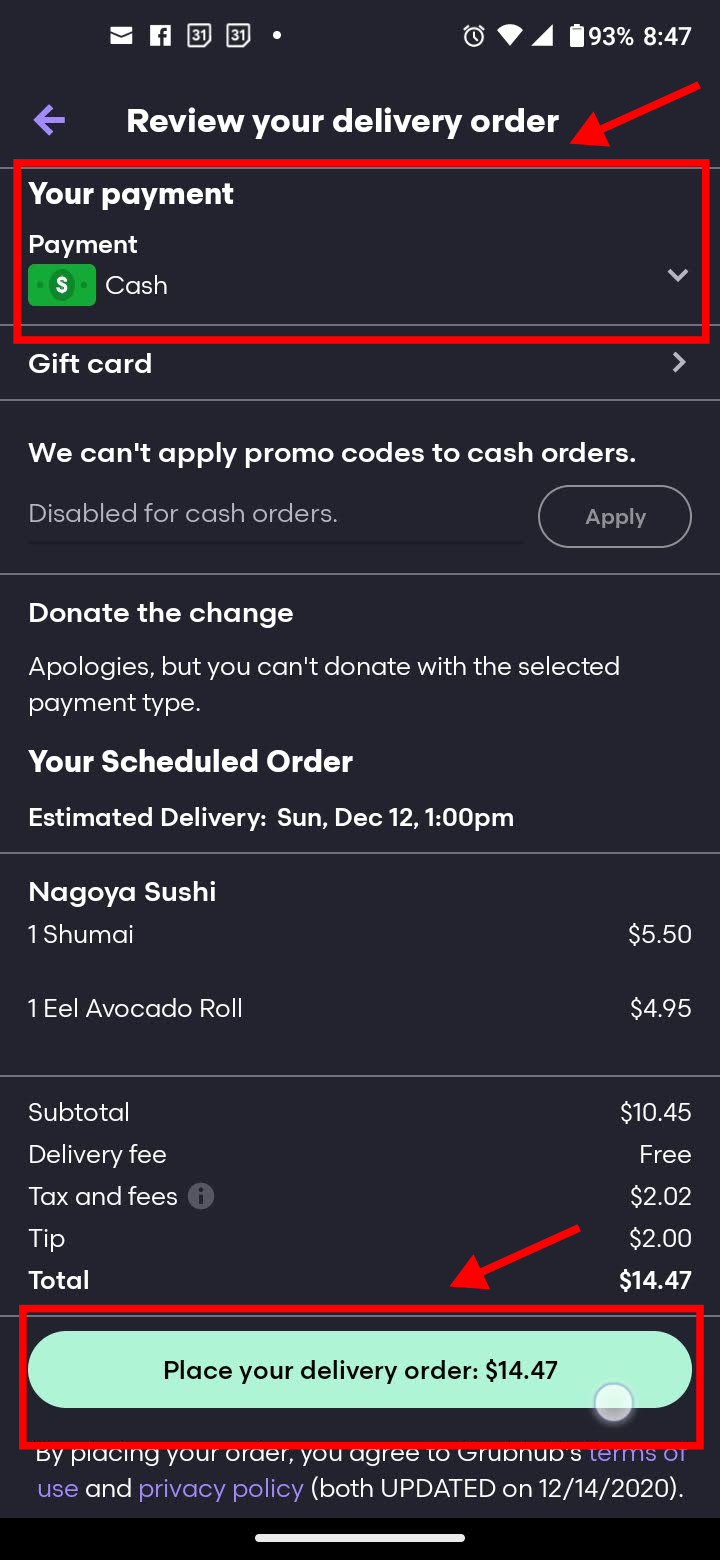Tap the promo code Apply button
Image resolution: width=720 pixels, height=1560 pixels.
coord(615,516)
